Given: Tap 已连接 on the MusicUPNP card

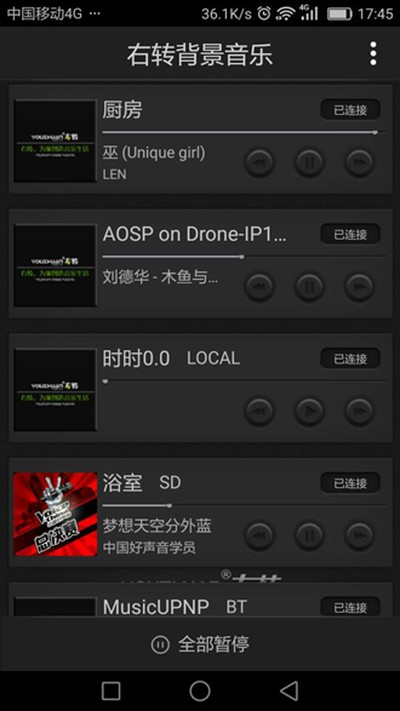Looking at the screenshot, I should [350, 607].
